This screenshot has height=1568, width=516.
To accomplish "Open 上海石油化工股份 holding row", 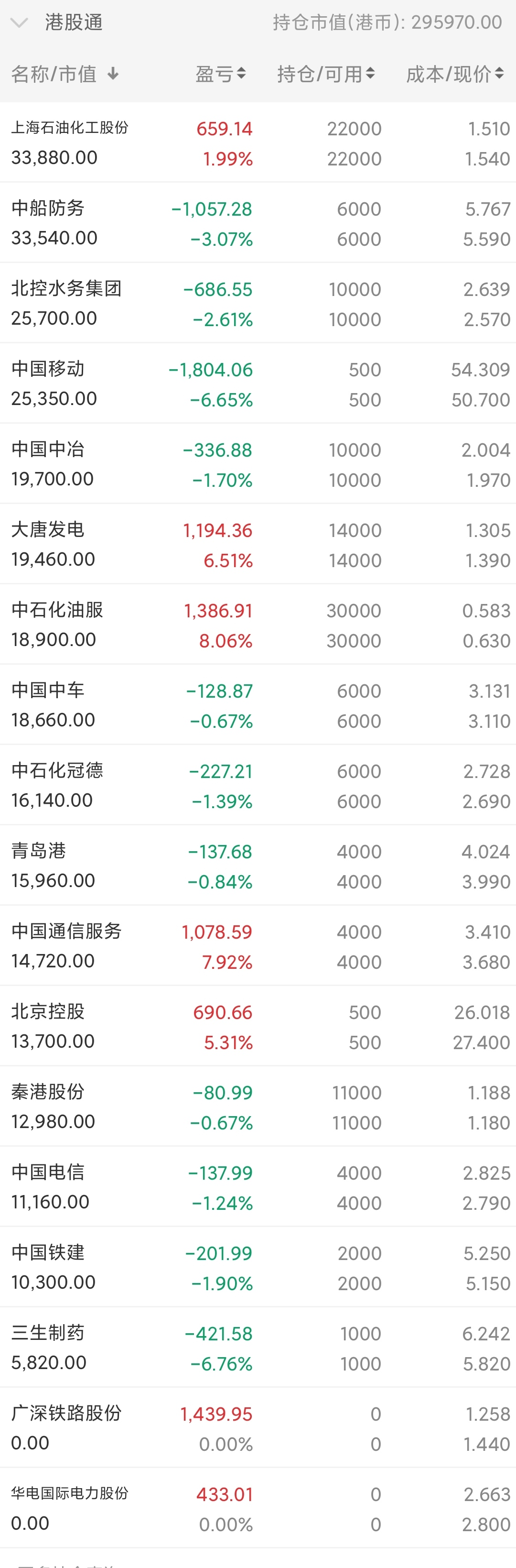I will tap(258, 143).
